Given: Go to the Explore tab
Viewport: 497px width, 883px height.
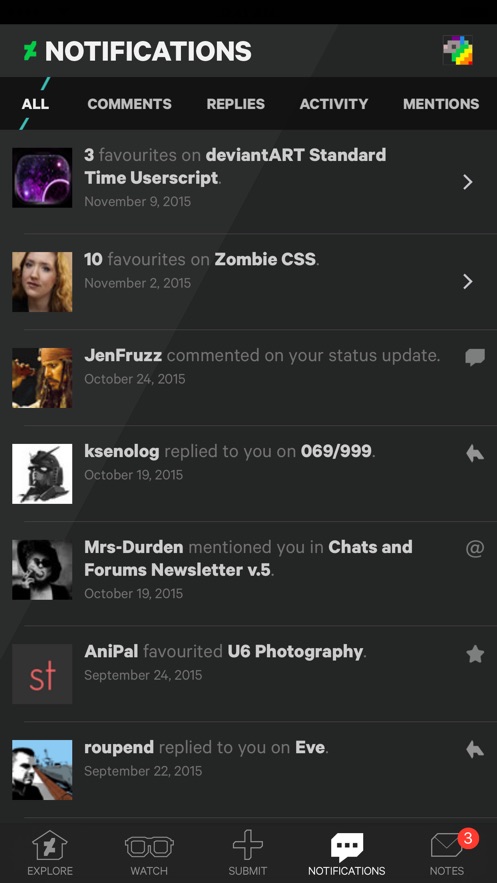Looking at the screenshot, I should click(50, 853).
